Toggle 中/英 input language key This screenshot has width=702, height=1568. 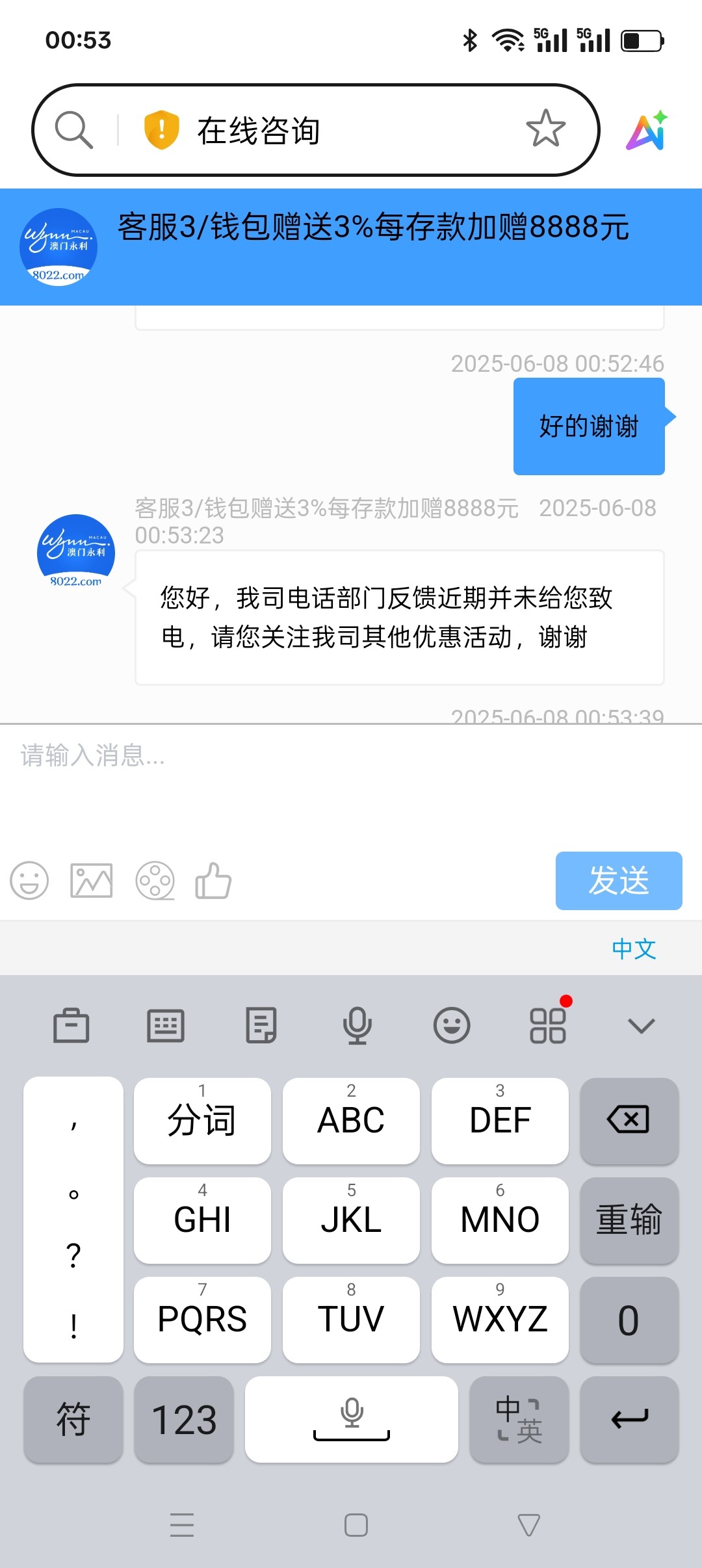519,1419
